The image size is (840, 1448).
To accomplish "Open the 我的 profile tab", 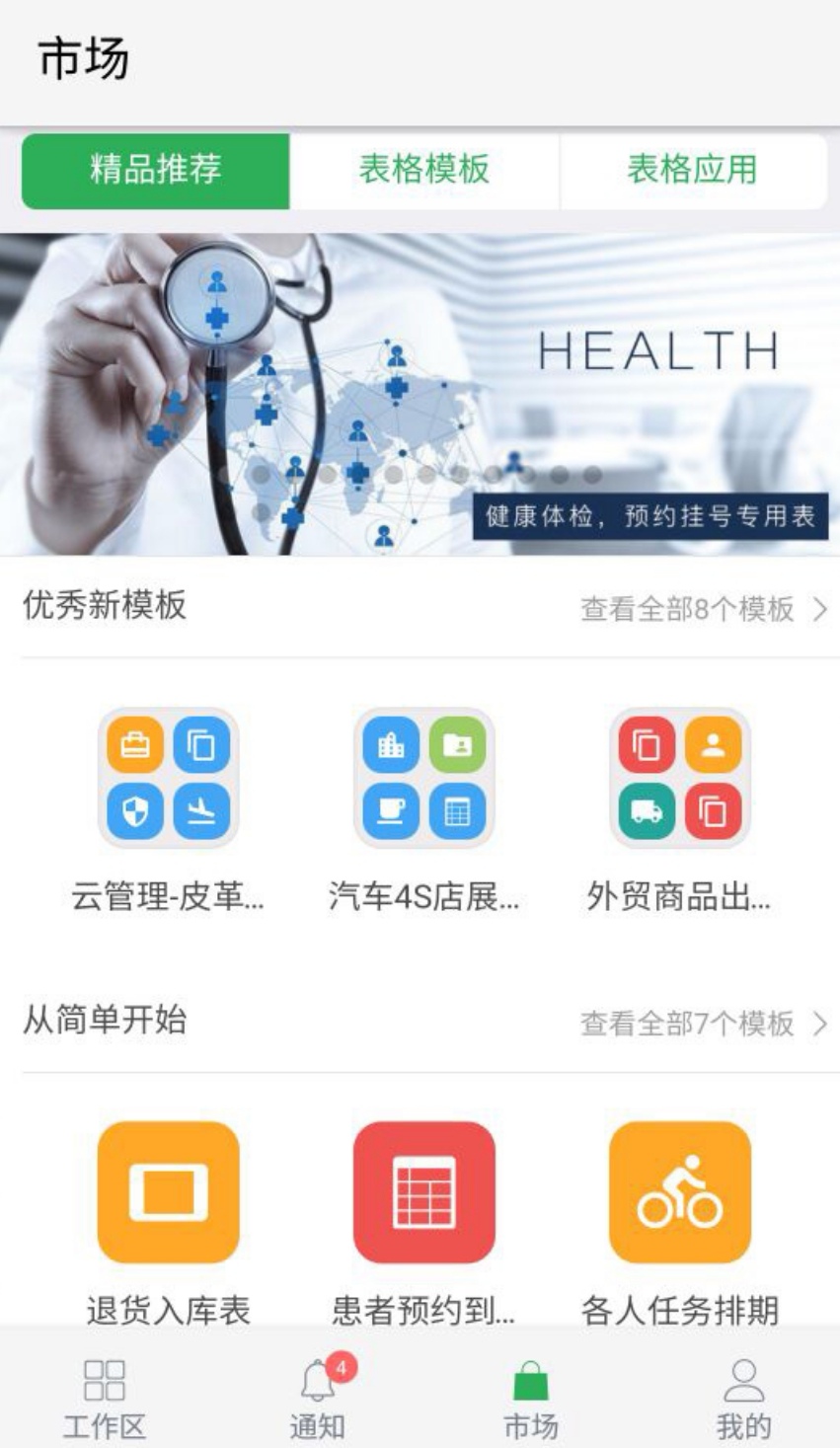I will pos(743,1398).
